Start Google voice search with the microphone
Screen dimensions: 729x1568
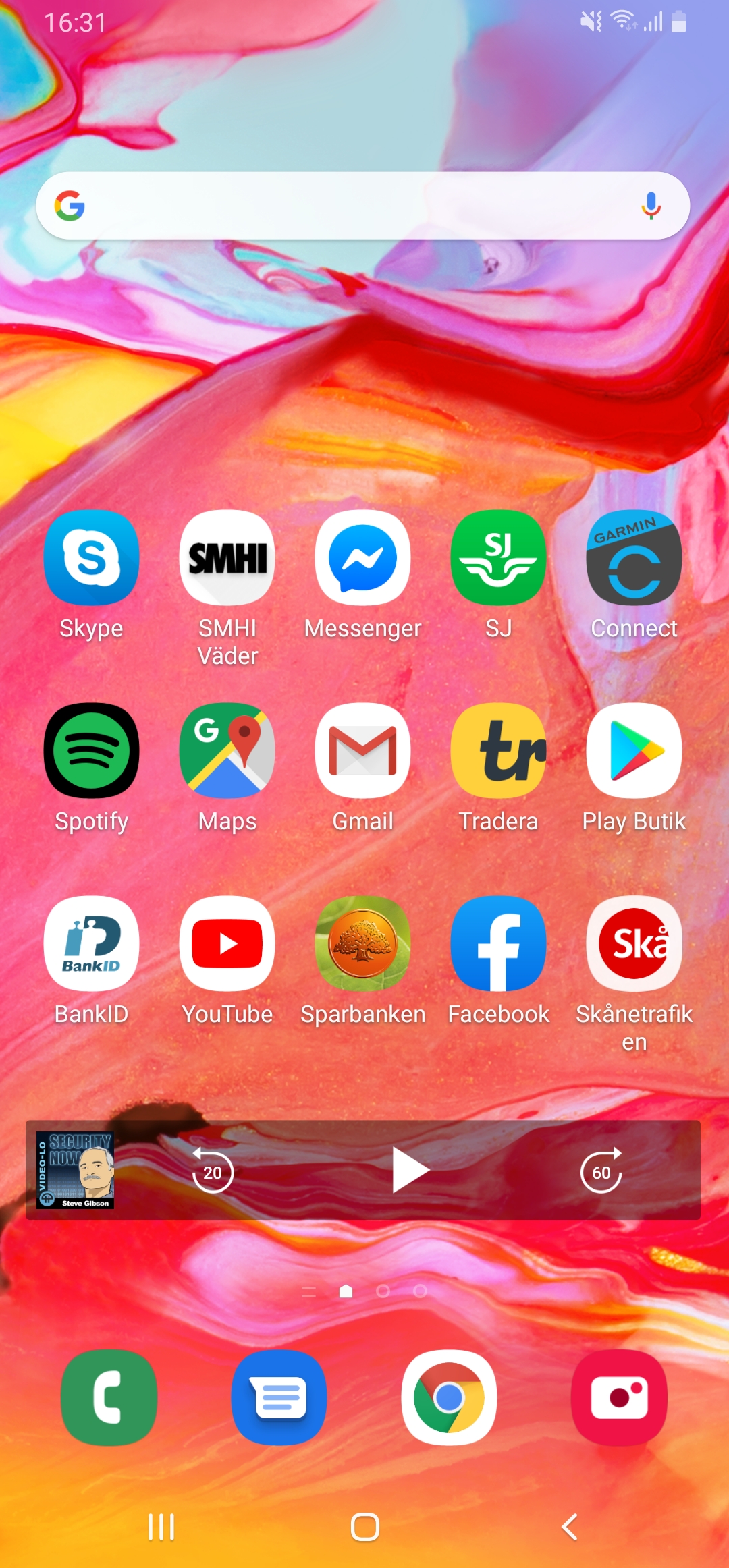click(x=651, y=206)
